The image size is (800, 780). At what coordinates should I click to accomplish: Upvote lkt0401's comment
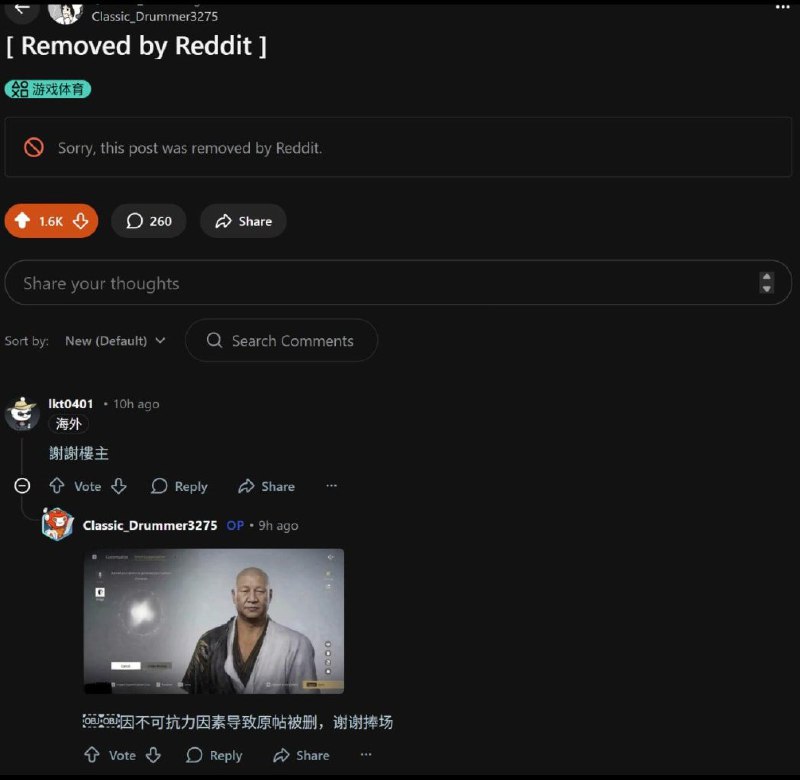point(57,486)
